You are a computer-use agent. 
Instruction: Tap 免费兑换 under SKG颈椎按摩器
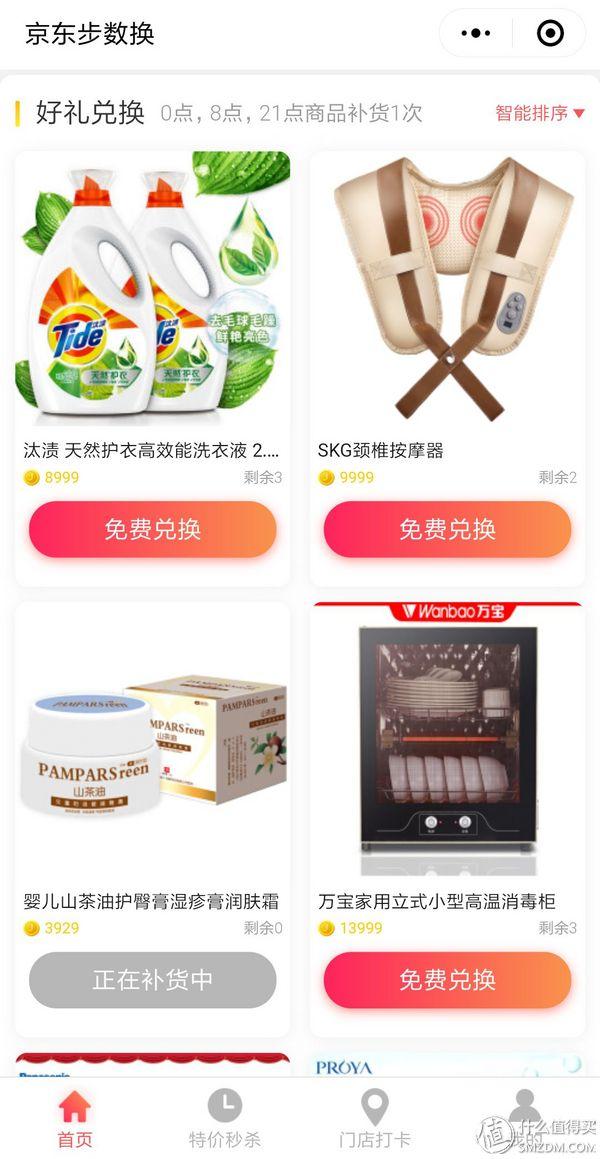pos(447,529)
